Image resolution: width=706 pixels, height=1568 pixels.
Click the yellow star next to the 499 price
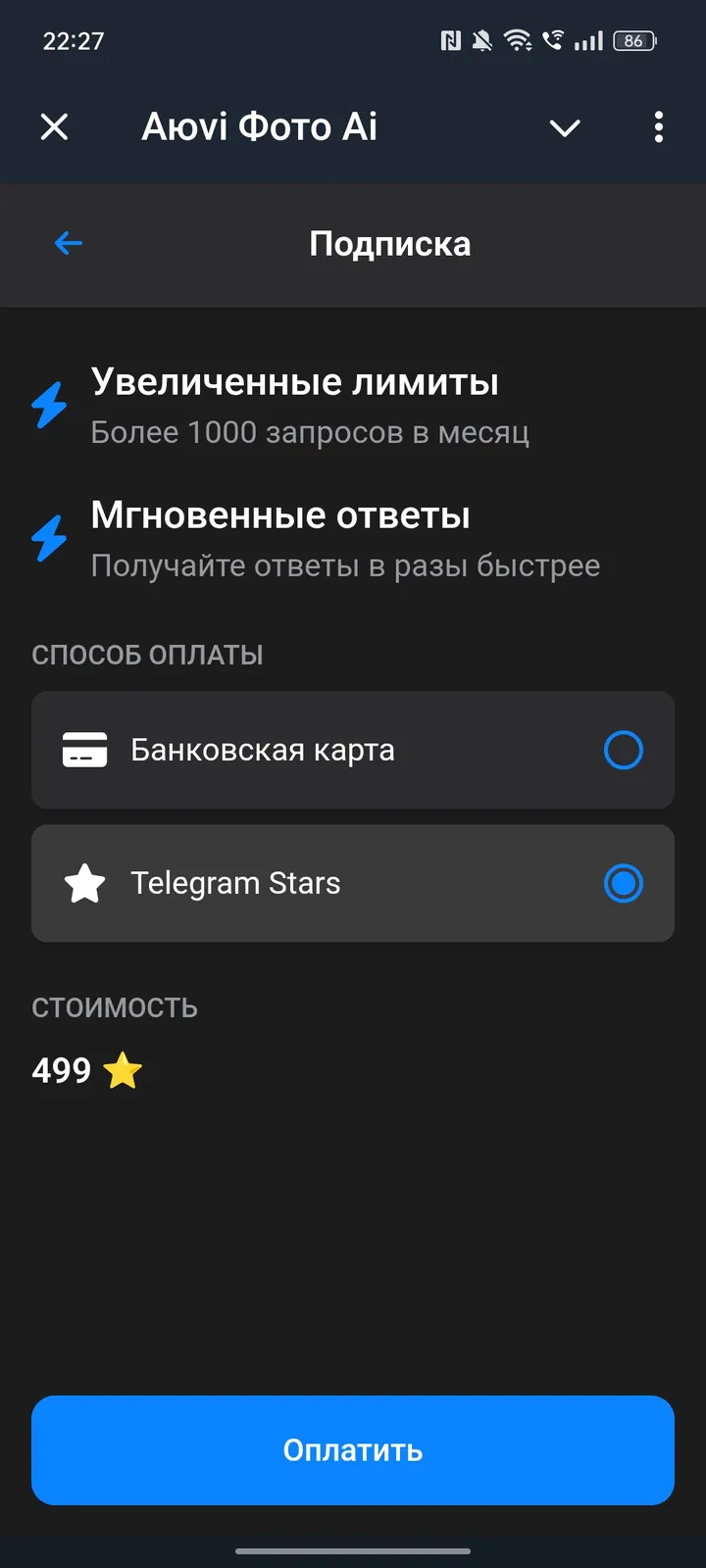122,1069
